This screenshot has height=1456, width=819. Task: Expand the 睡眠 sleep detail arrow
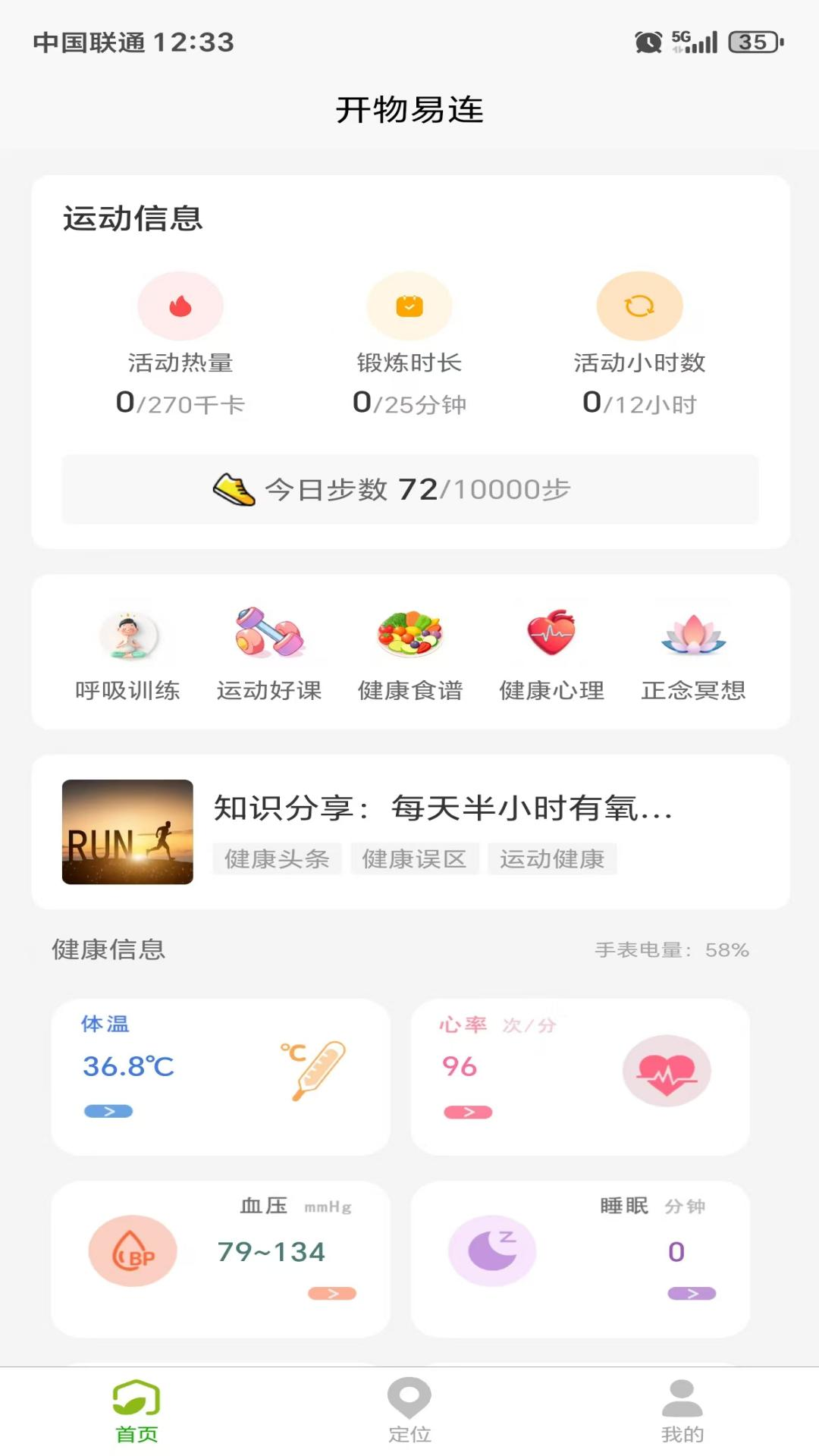[x=692, y=1290]
